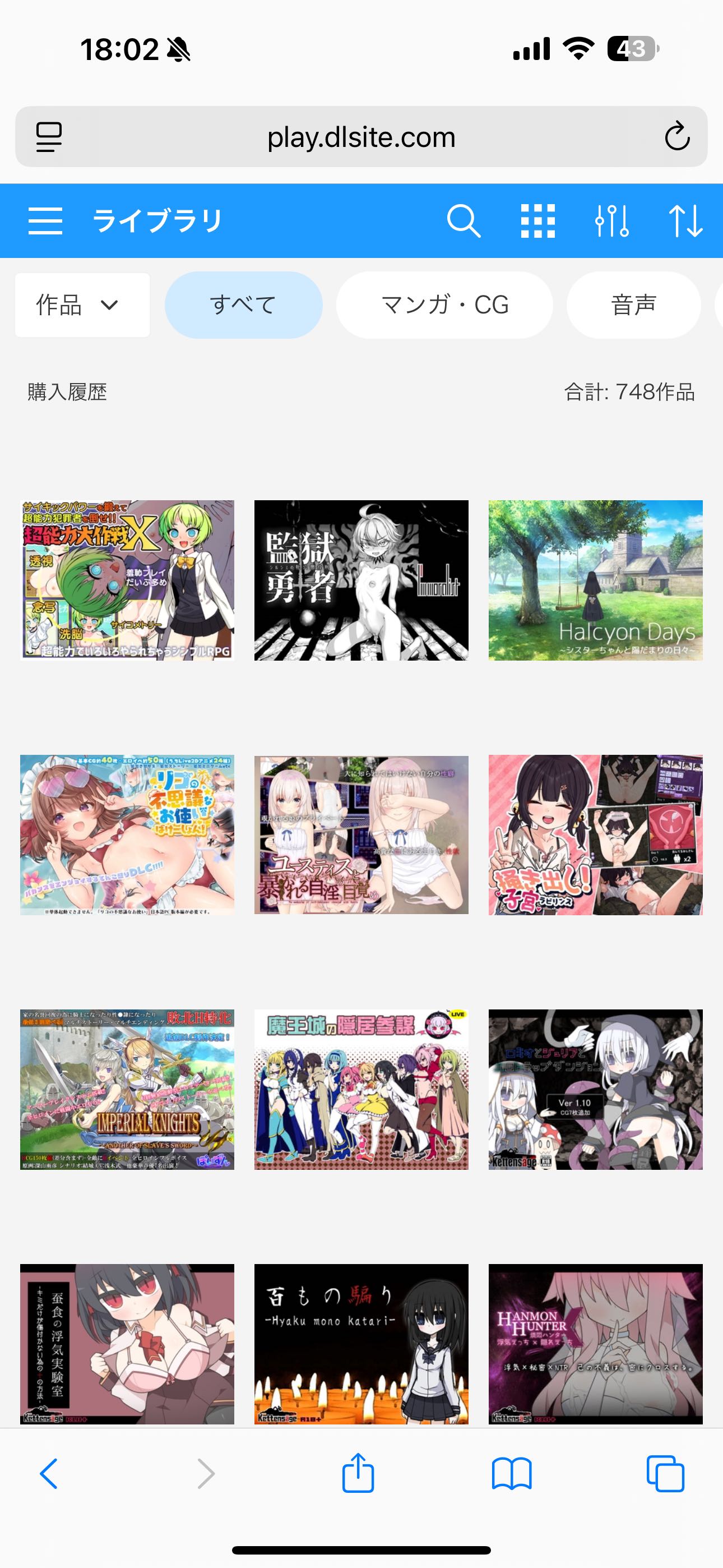Open the Imperial Knights title
This screenshot has width=723, height=1568.
tap(127, 1089)
